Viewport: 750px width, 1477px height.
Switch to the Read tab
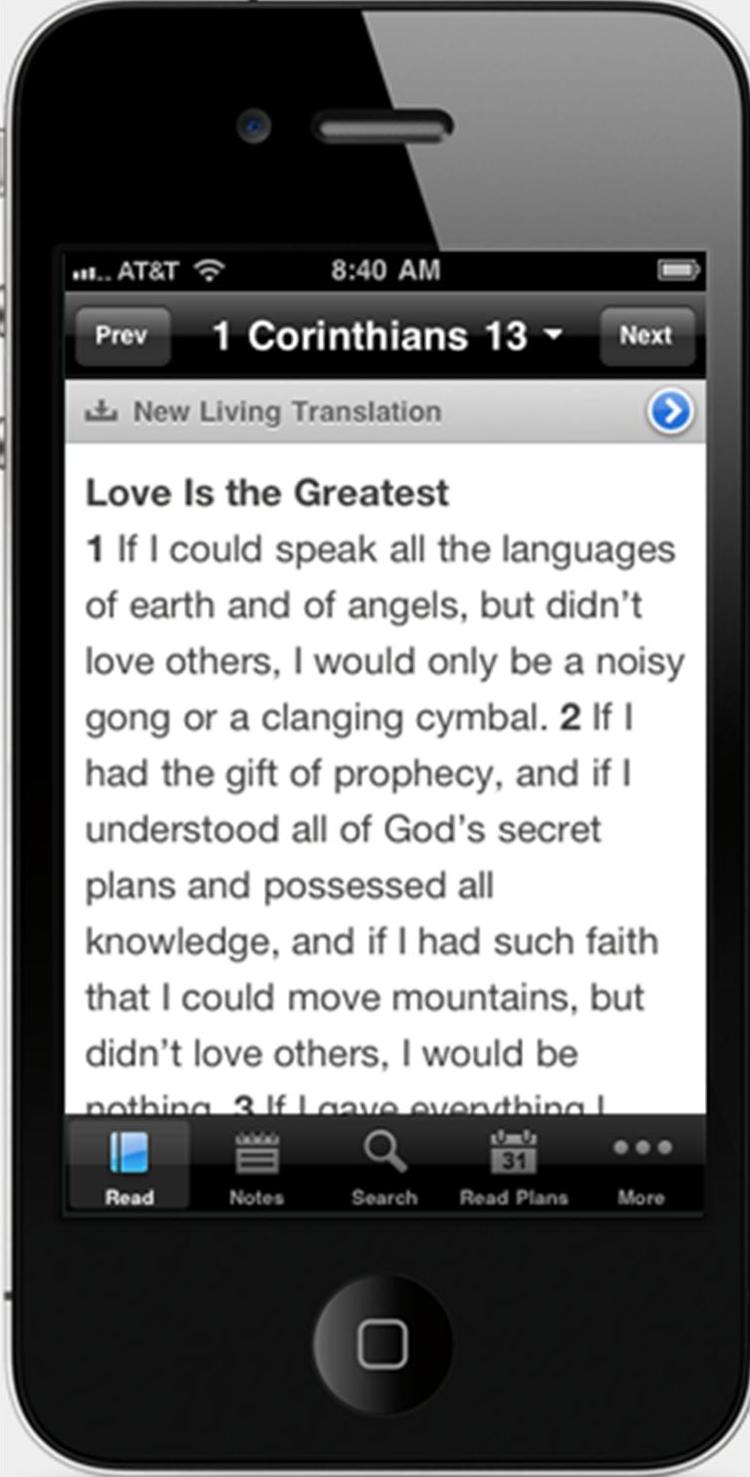click(129, 1166)
